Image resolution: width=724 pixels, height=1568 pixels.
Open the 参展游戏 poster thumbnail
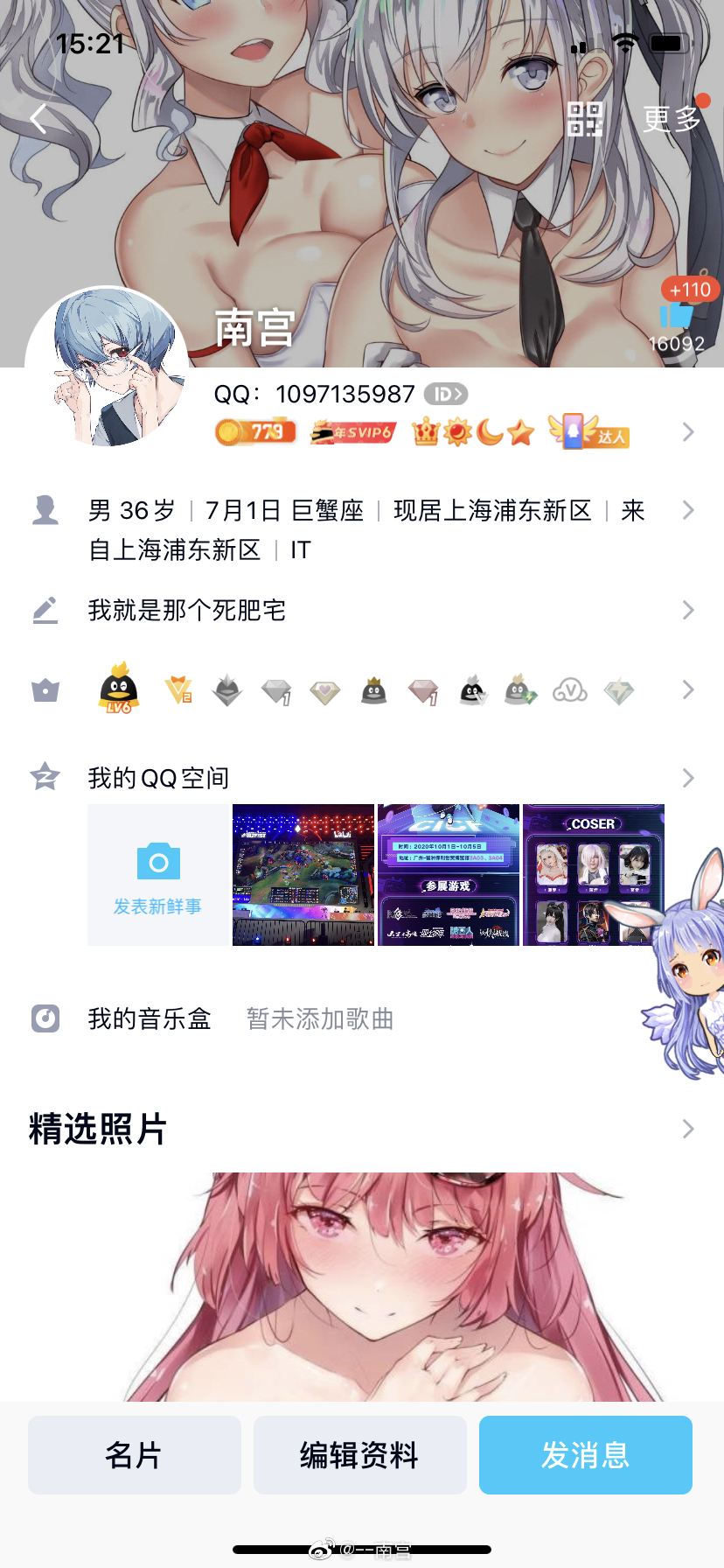click(448, 875)
